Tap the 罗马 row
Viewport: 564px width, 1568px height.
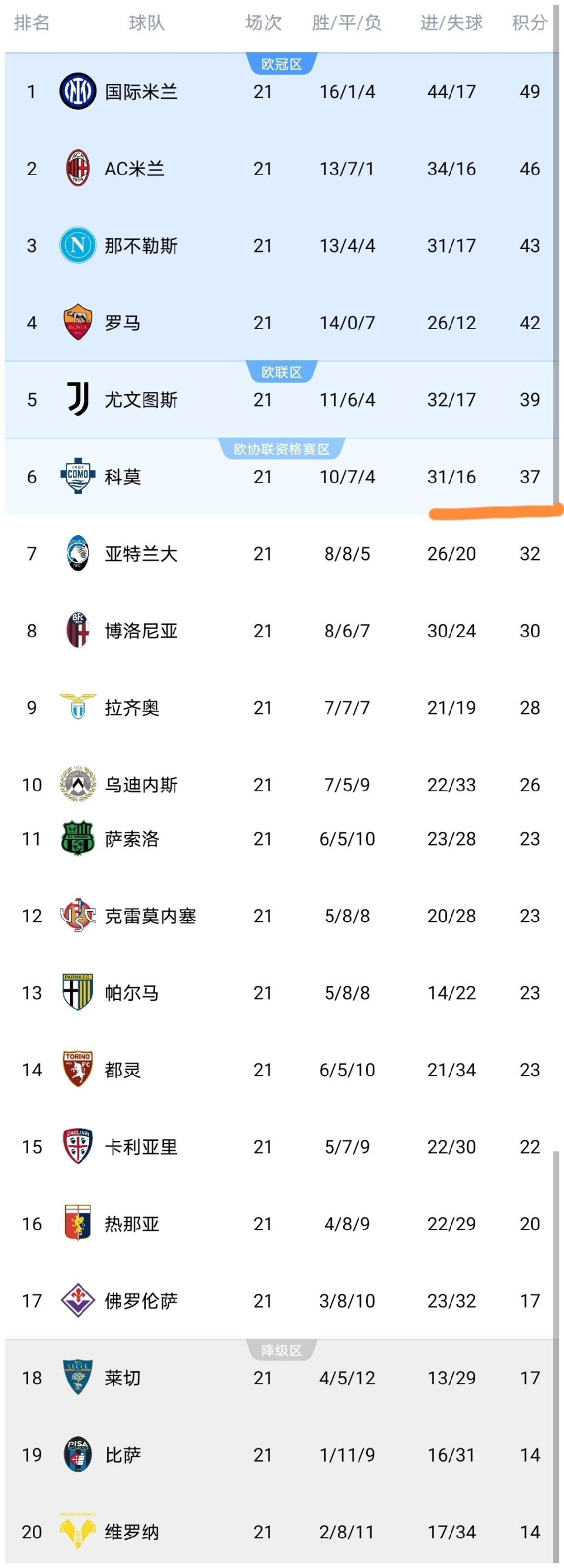(x=123, y=323)
